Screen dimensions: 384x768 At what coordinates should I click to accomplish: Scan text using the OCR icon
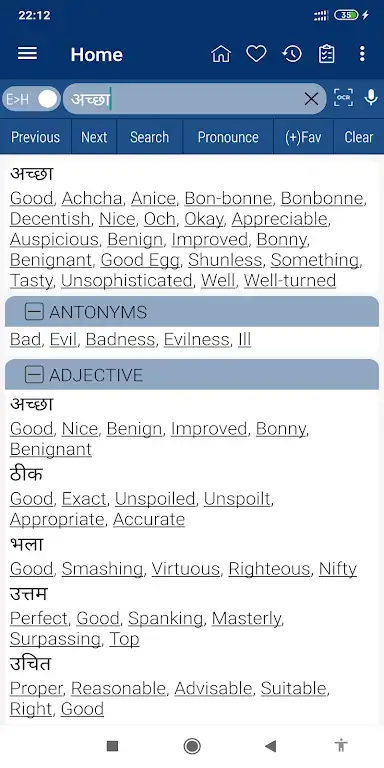tap(343, 98)
